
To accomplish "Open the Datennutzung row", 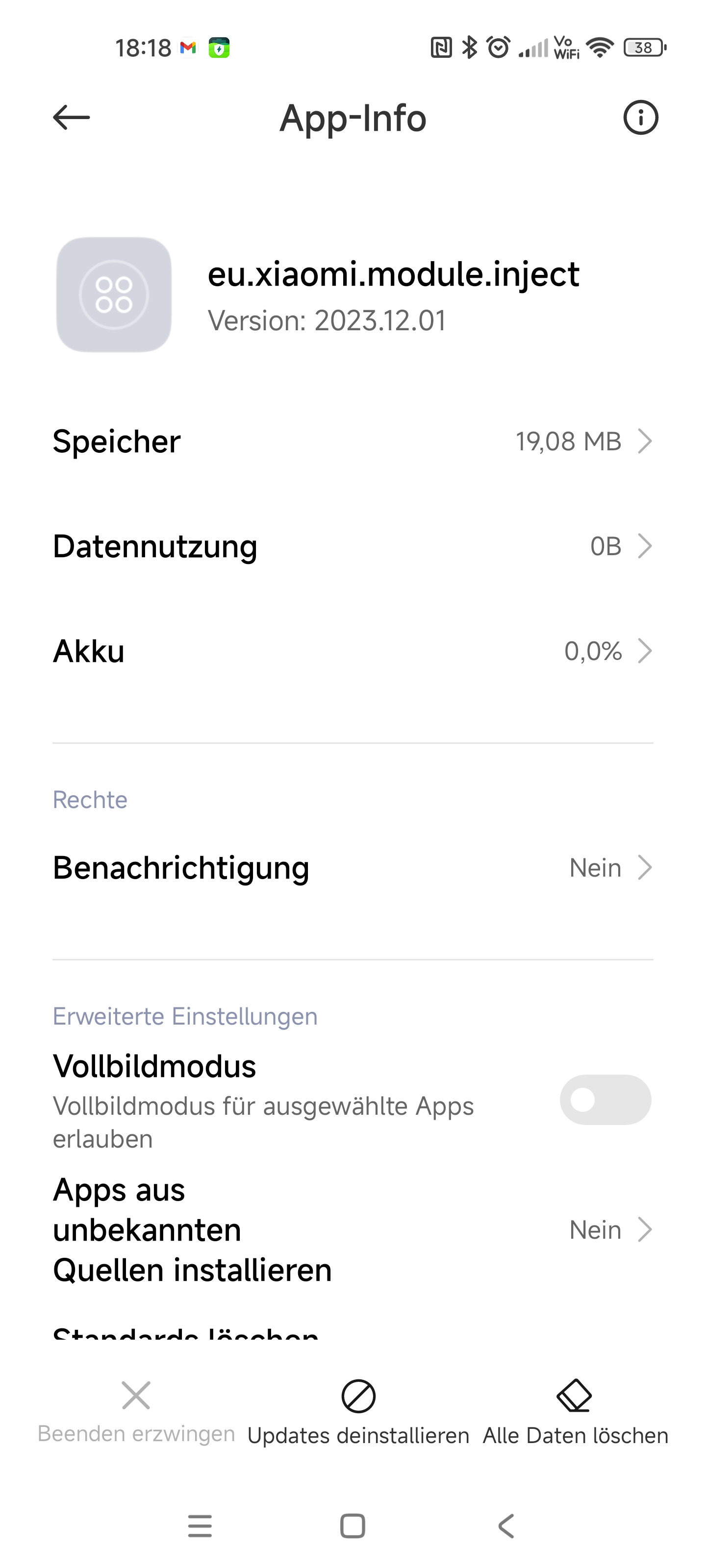I will pos(353,546).
